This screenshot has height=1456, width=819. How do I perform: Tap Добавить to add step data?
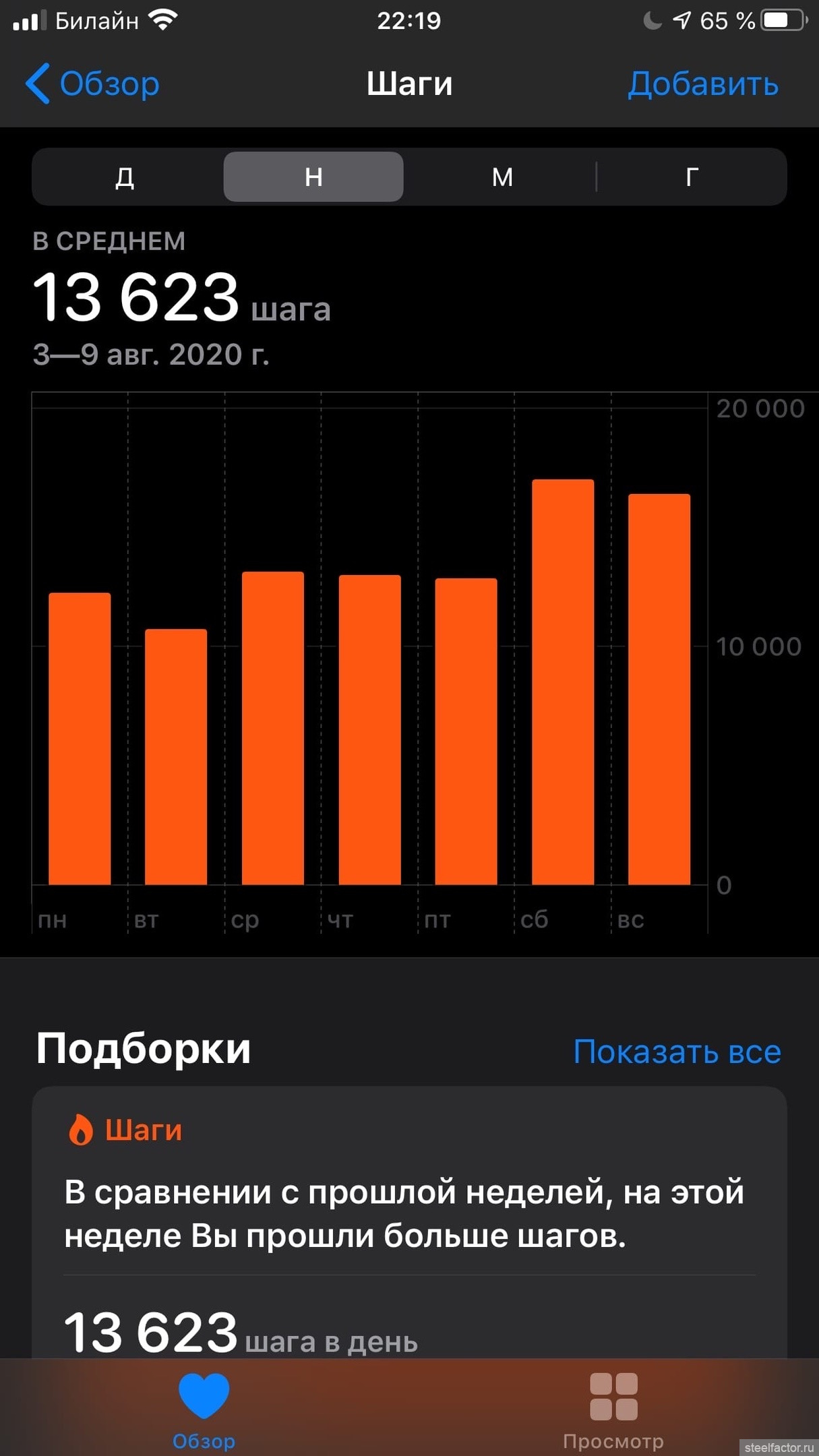pyautogui.click(x=703, y=84)
